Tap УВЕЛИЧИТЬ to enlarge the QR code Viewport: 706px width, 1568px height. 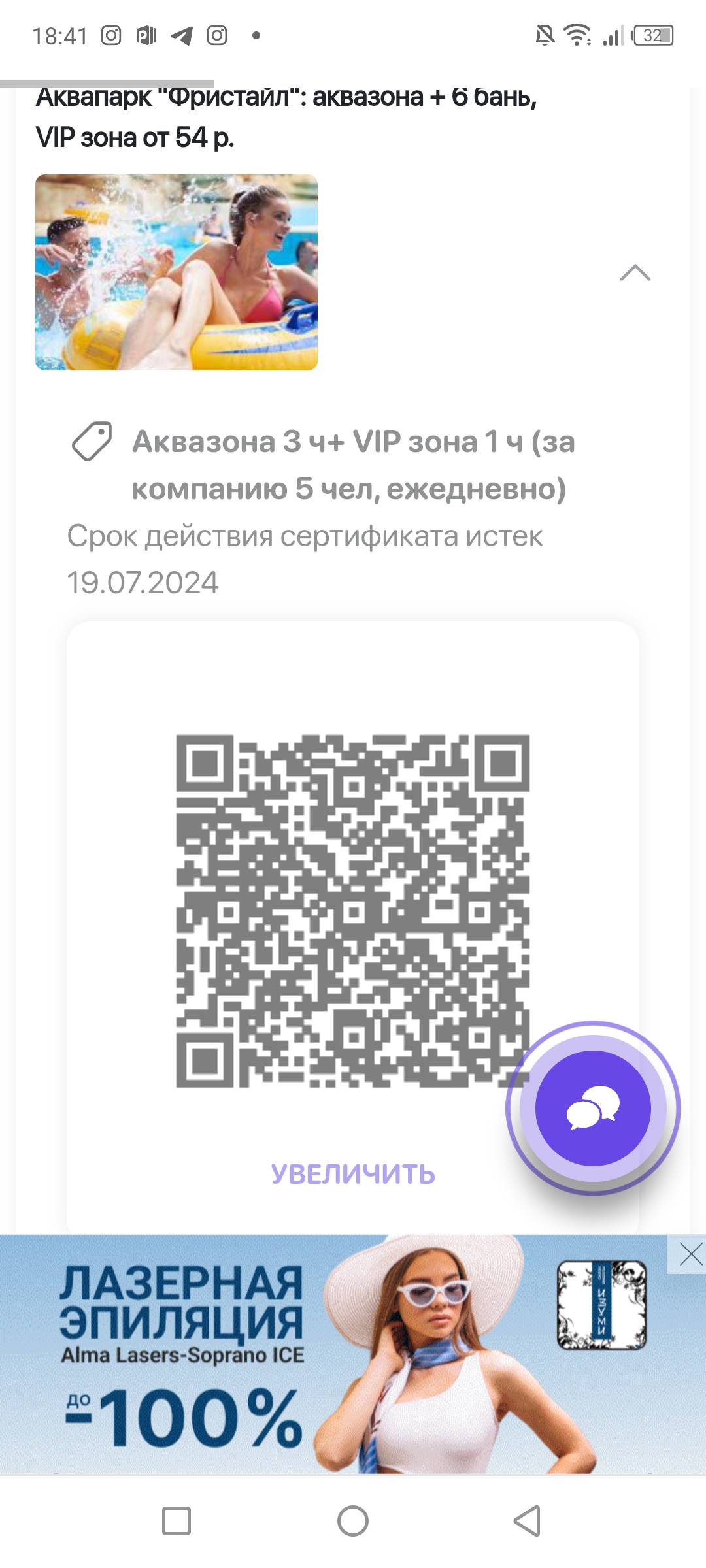point(353,1174)
